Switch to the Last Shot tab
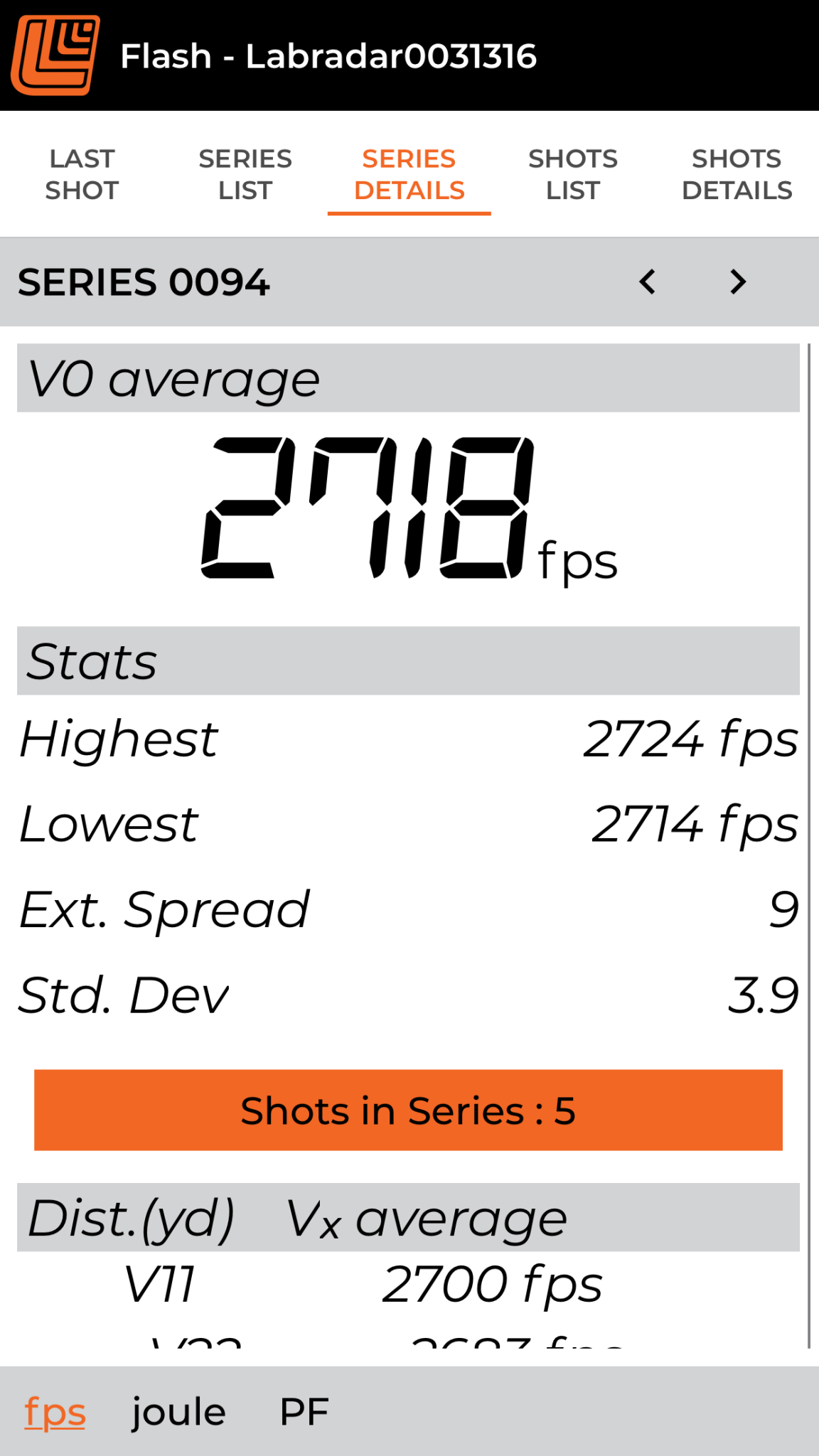Viewport: 819px width, 1456px height. [82, 174]
